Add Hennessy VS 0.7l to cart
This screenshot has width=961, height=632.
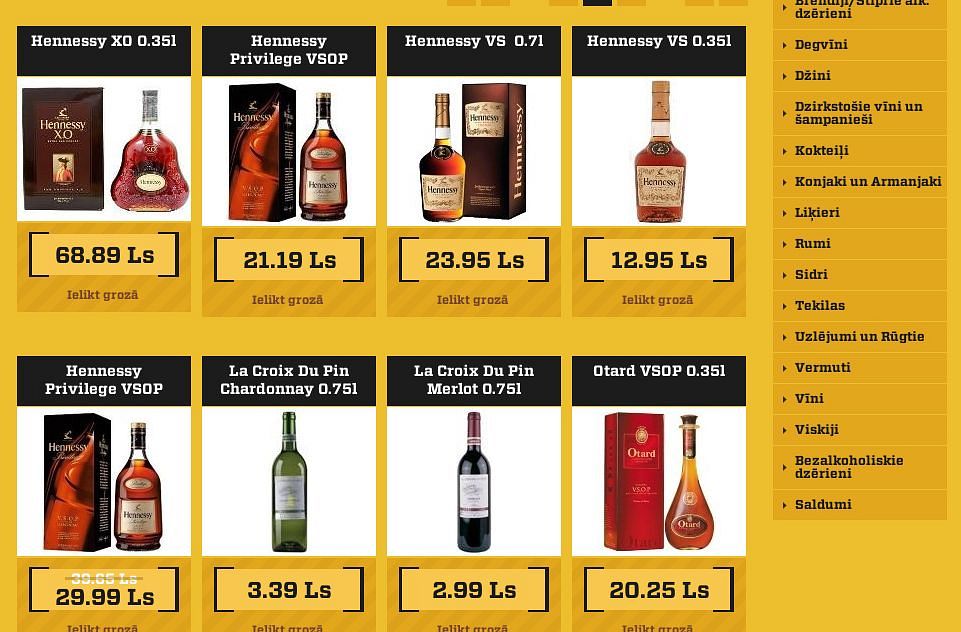coord(472,300)
